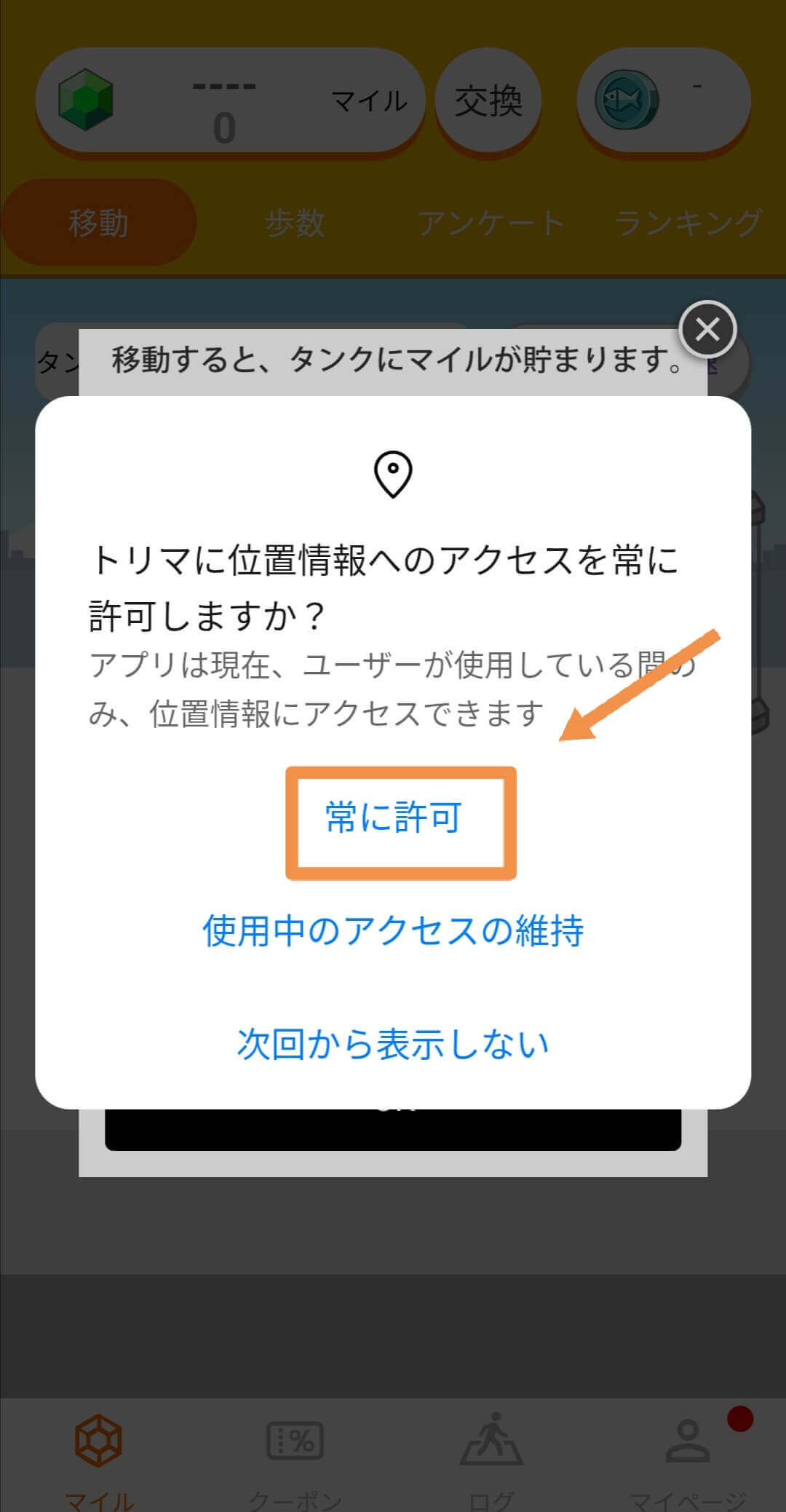Tap 次回から表示しない to stop showing

[x=393, y=1044]
